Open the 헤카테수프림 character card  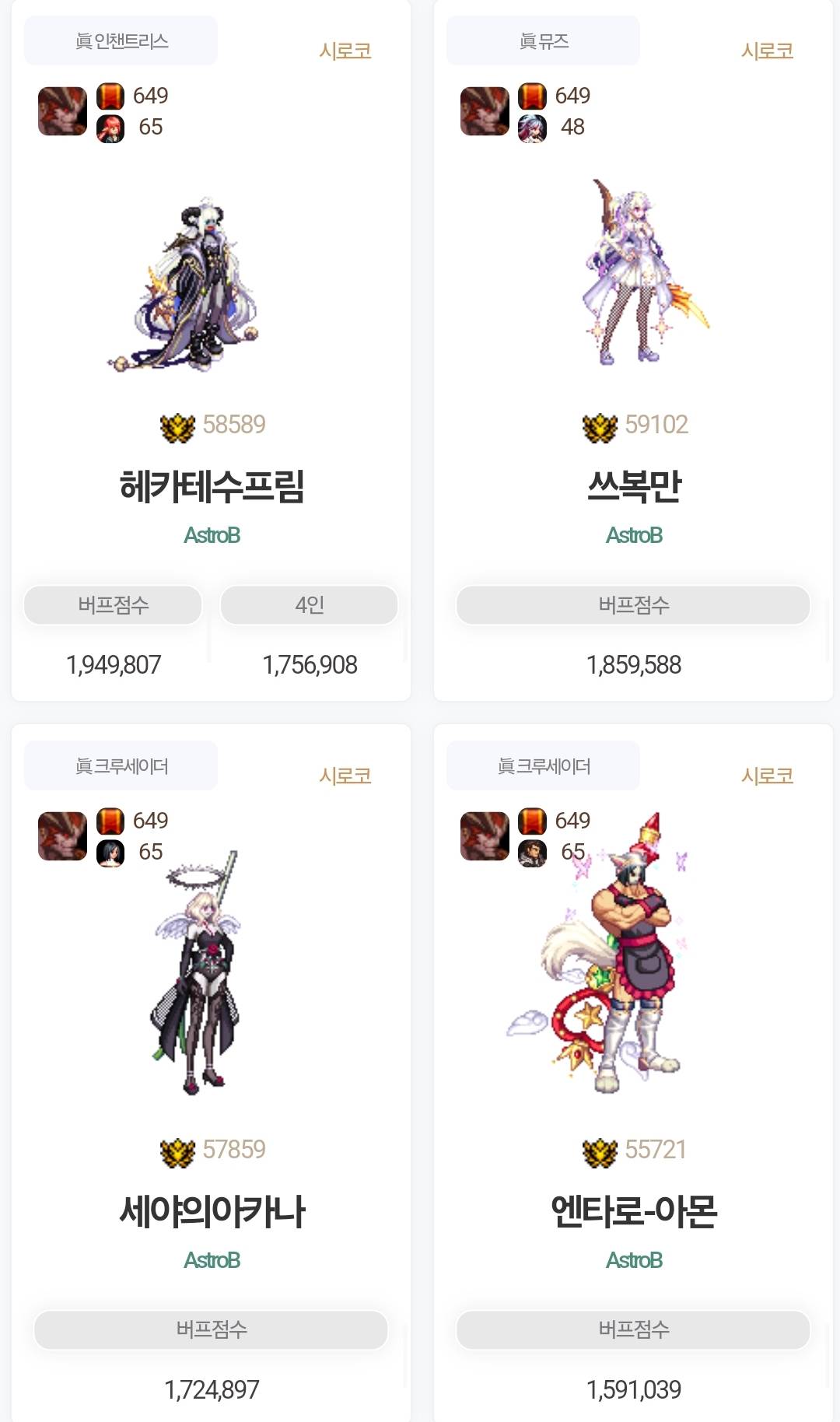(x=211, y=485)
